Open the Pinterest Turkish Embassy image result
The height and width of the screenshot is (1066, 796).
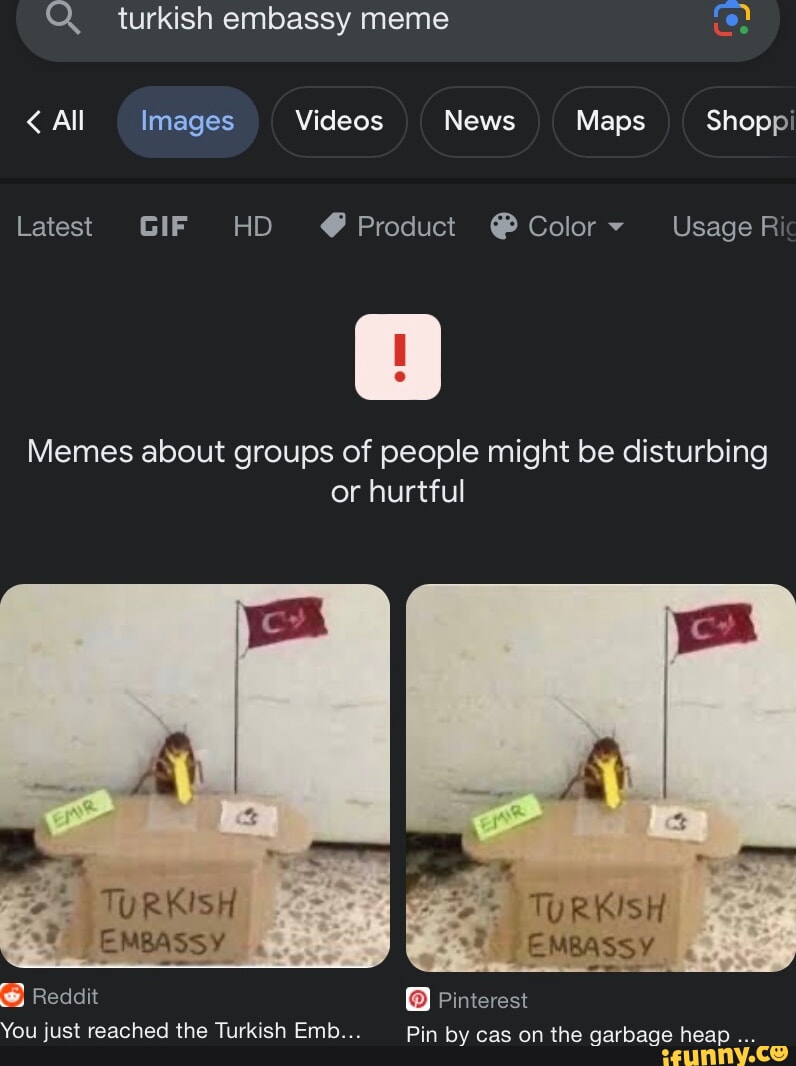(600, 778)
